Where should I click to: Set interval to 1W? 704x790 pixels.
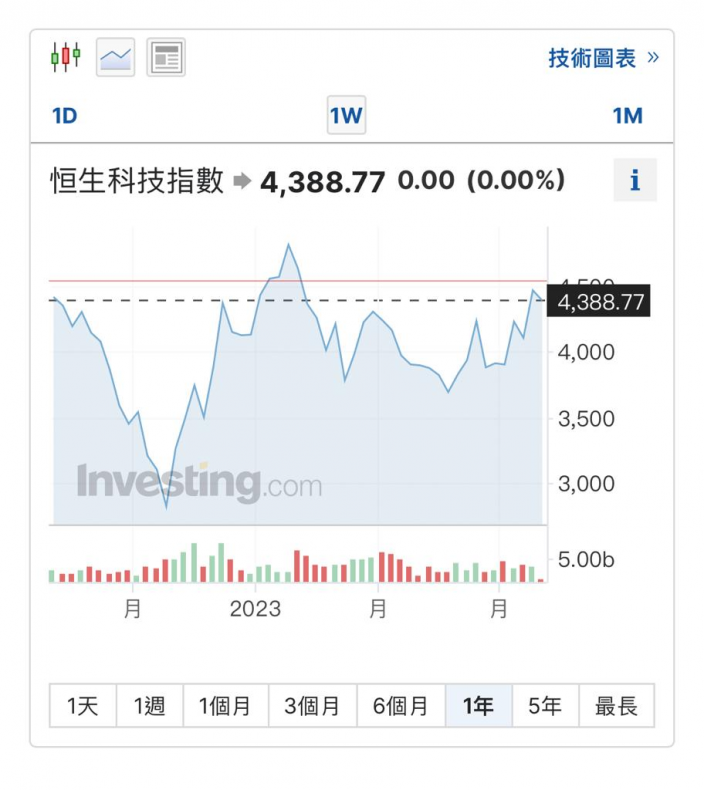click(346, 115)
